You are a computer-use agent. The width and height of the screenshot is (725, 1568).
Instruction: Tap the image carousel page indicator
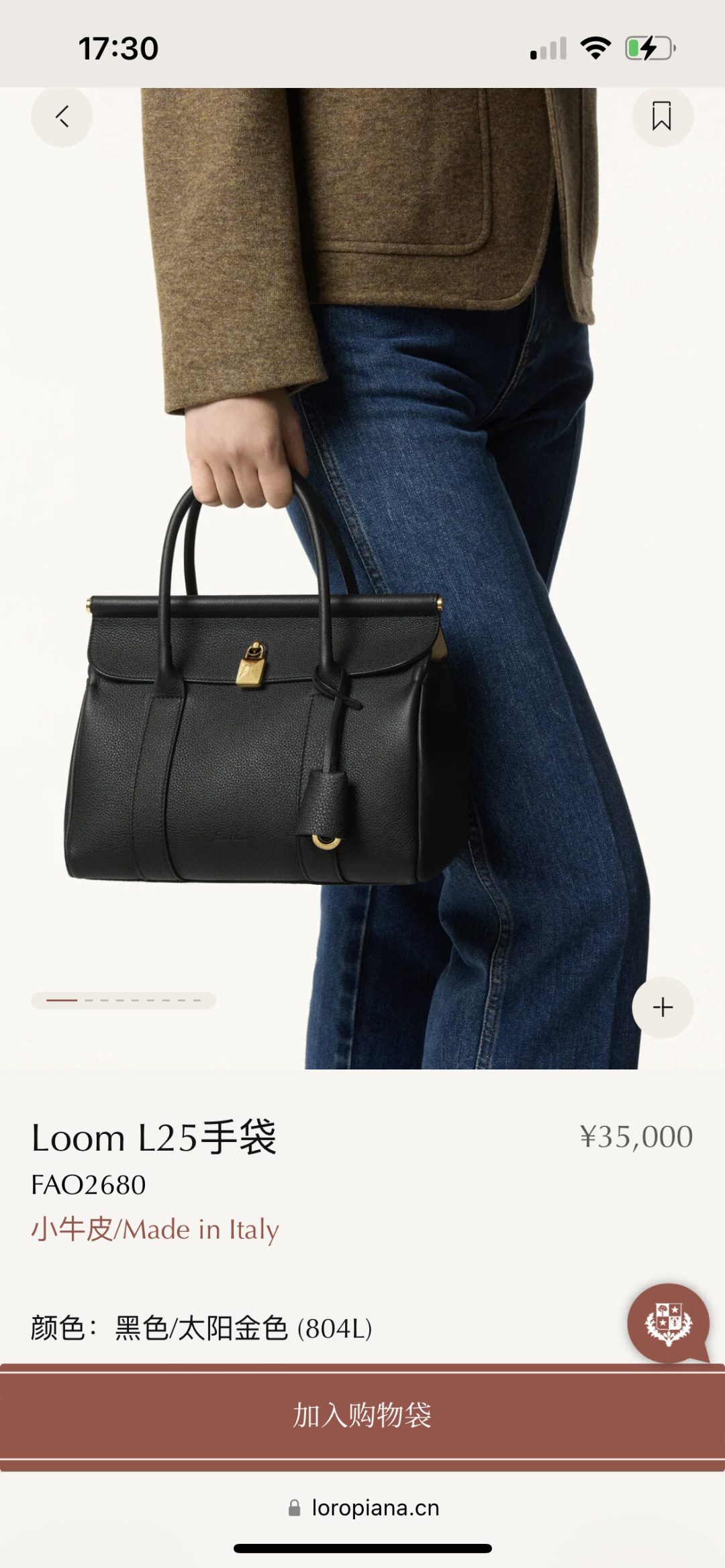(x=124, y=1000)
